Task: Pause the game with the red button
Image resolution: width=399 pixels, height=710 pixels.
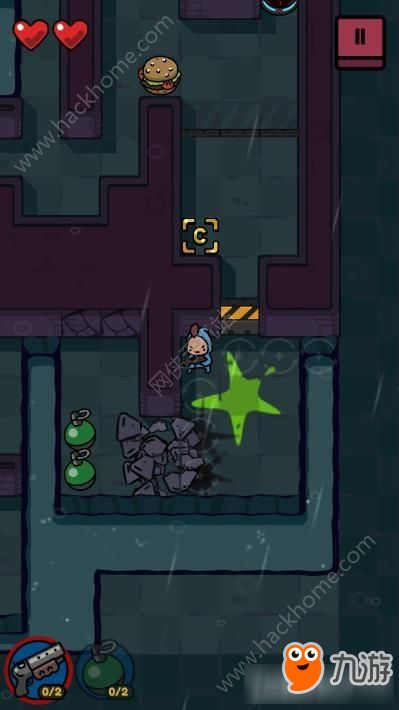Action: pyautogui.click(x=360, y=42)
